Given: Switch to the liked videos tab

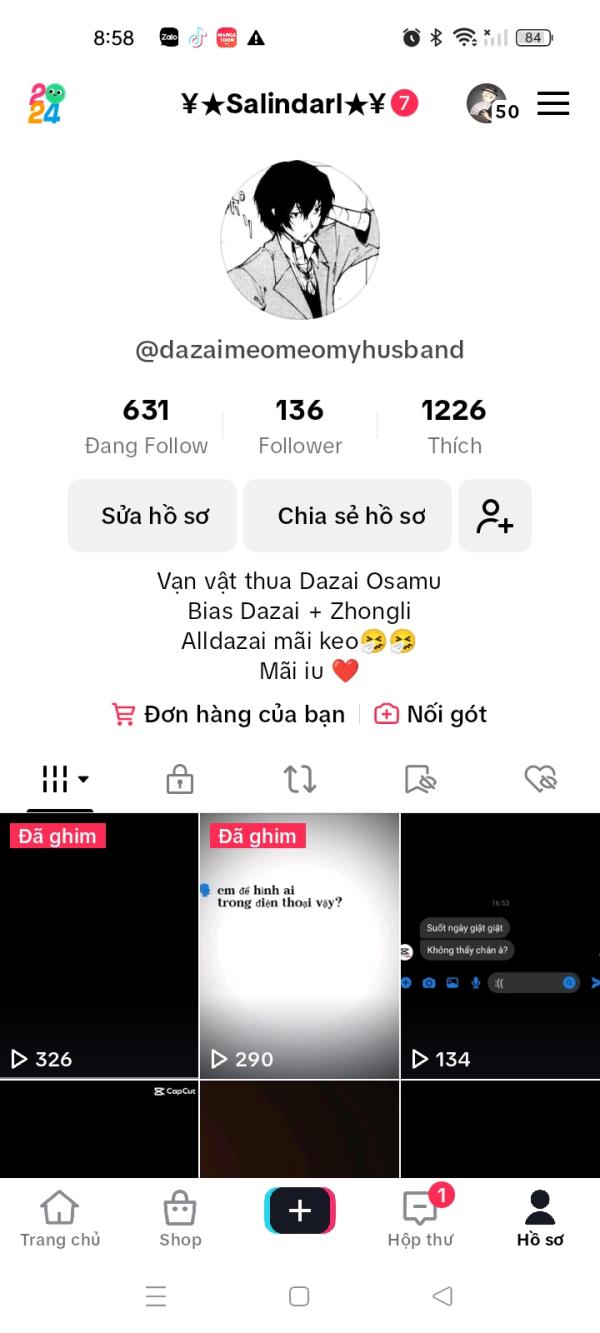Looking at the screenshot, I should click(540, 779).
